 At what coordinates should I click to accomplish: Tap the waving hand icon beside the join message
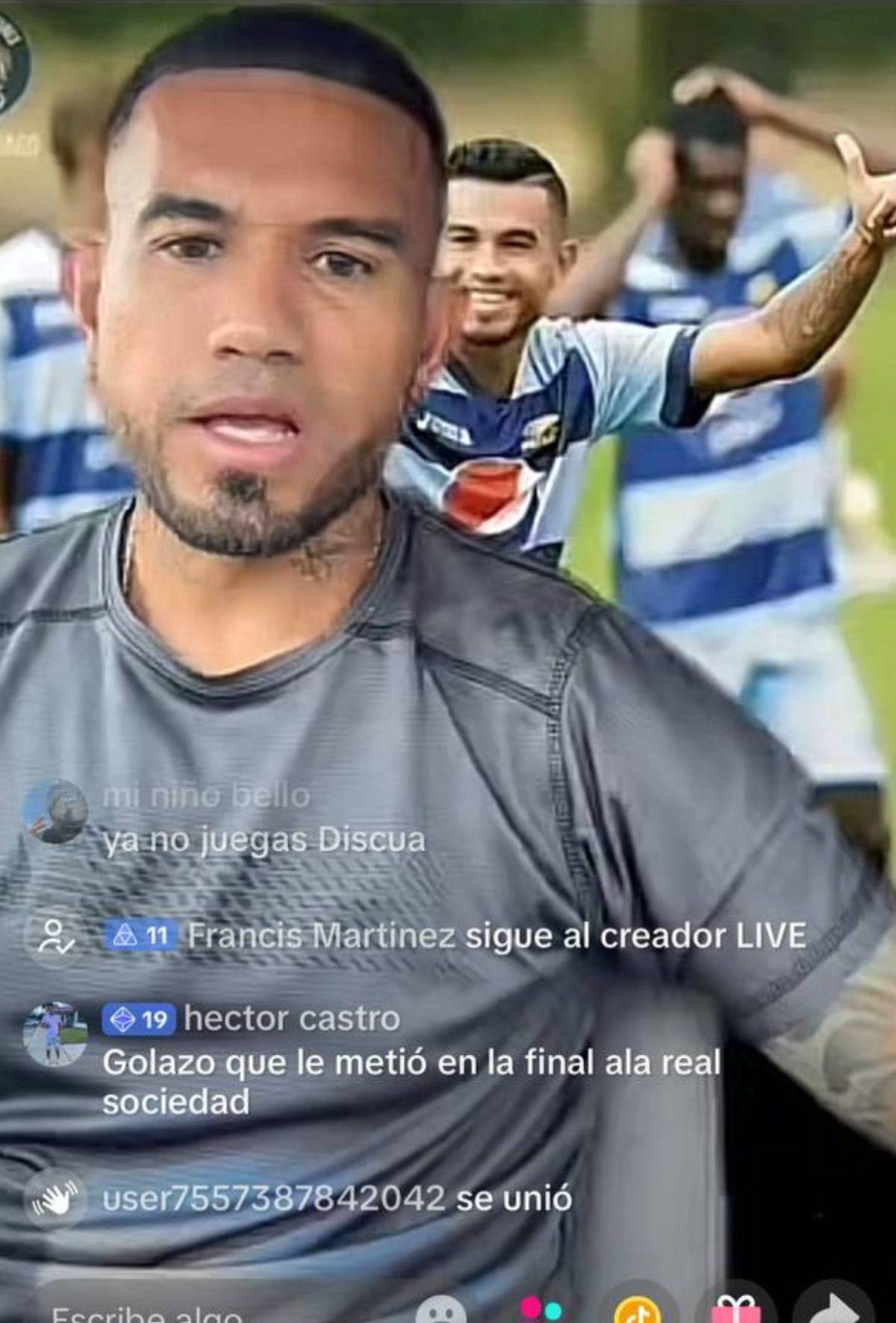(56, 1197)
